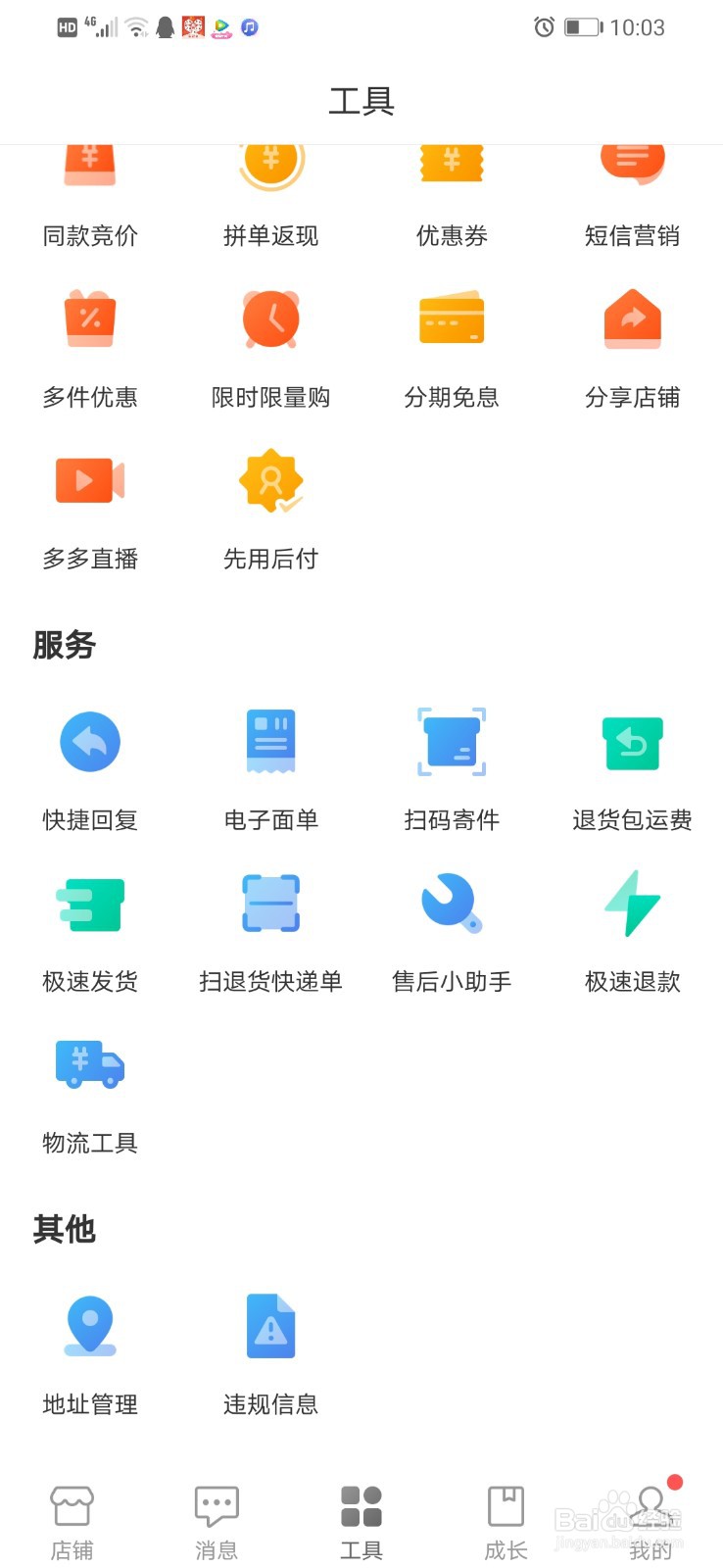This screenshot has height=1568, width=723.
Task: Open 电子面单 service
Action: click(271, 771)
